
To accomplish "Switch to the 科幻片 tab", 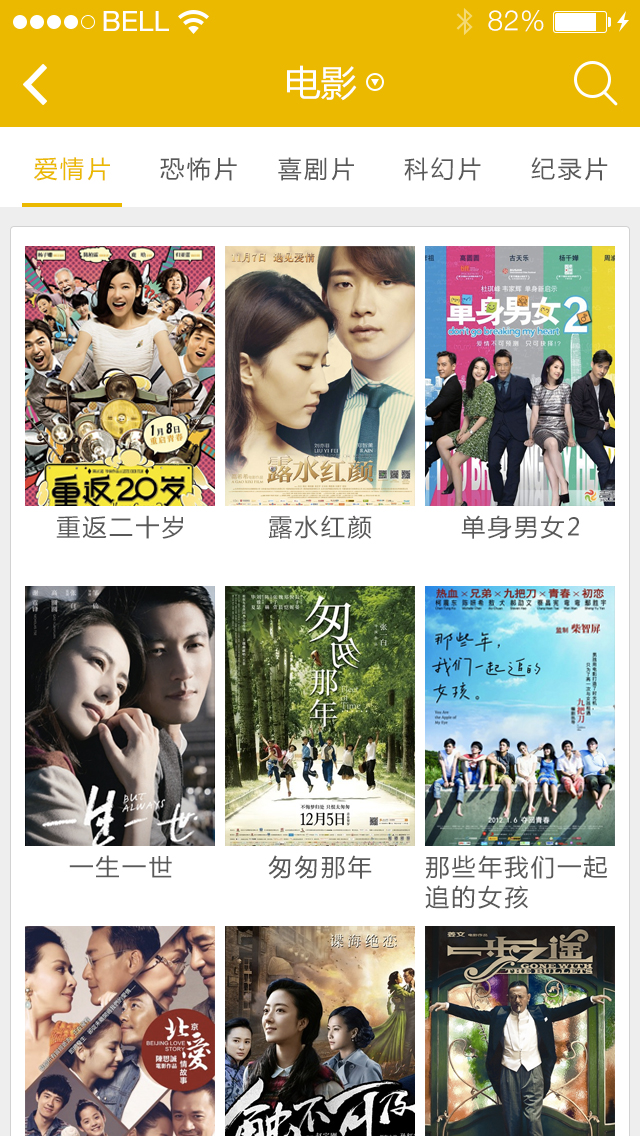I will pyautogui.click(x=442, y=169).
